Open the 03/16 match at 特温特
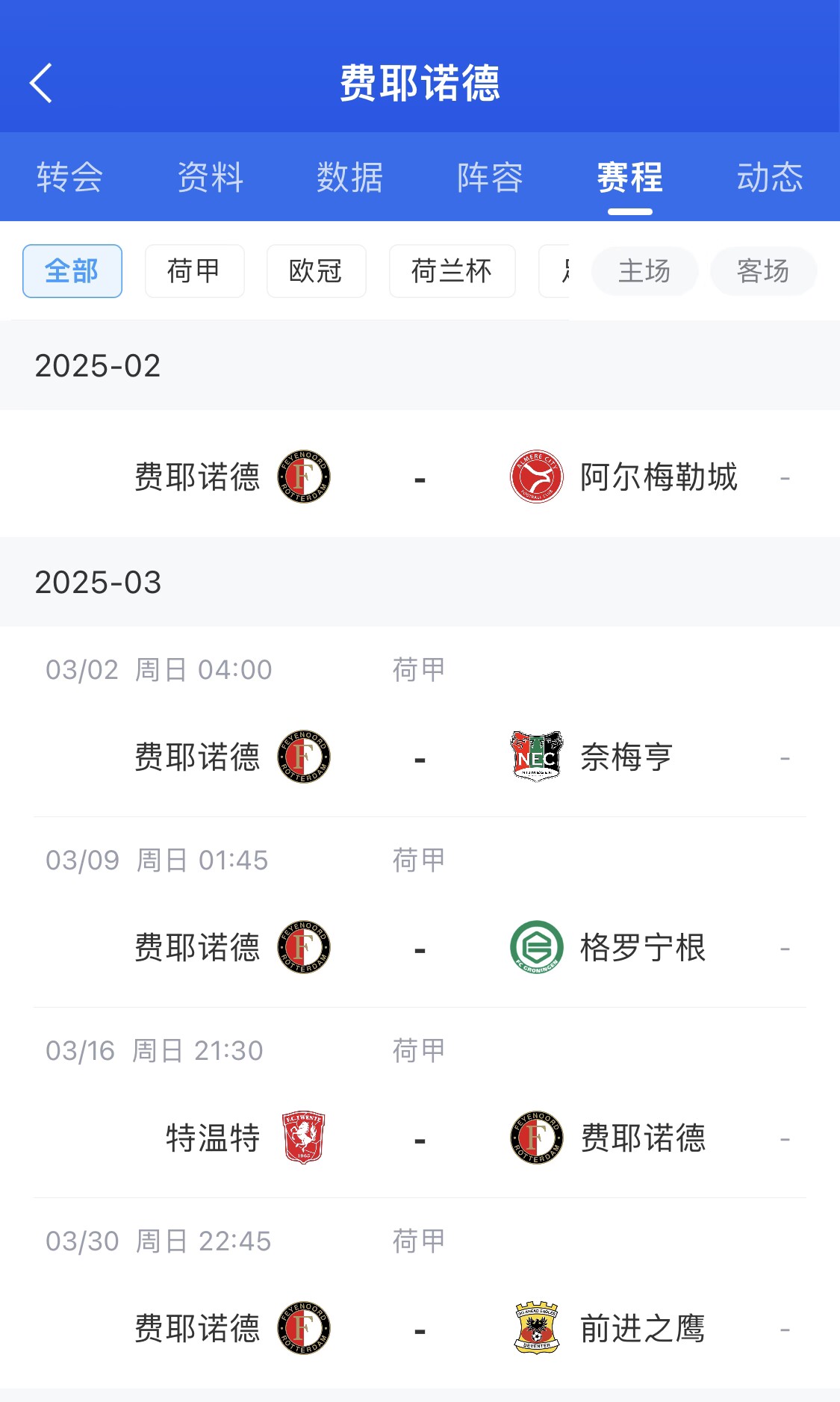The height and width of the screenshot is (1402, 840). (420, 1138)
